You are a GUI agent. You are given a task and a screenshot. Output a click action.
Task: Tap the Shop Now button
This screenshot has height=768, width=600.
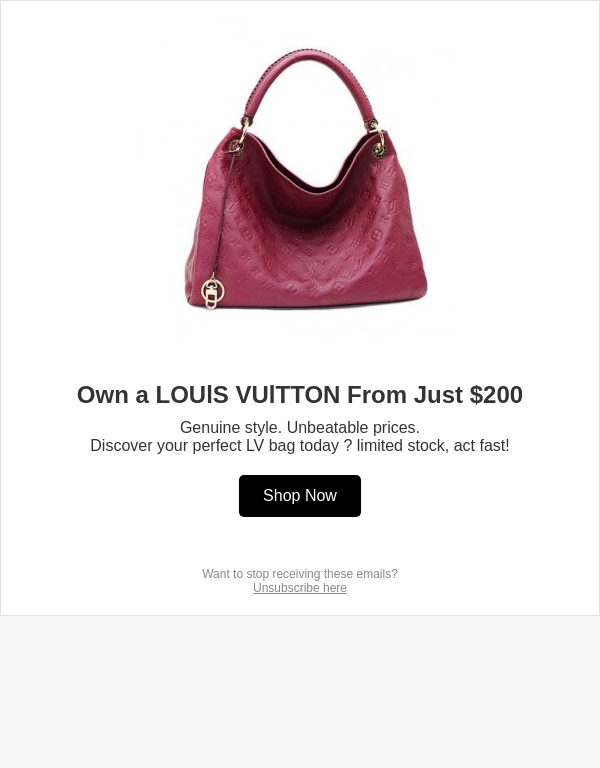pos(300,496)
